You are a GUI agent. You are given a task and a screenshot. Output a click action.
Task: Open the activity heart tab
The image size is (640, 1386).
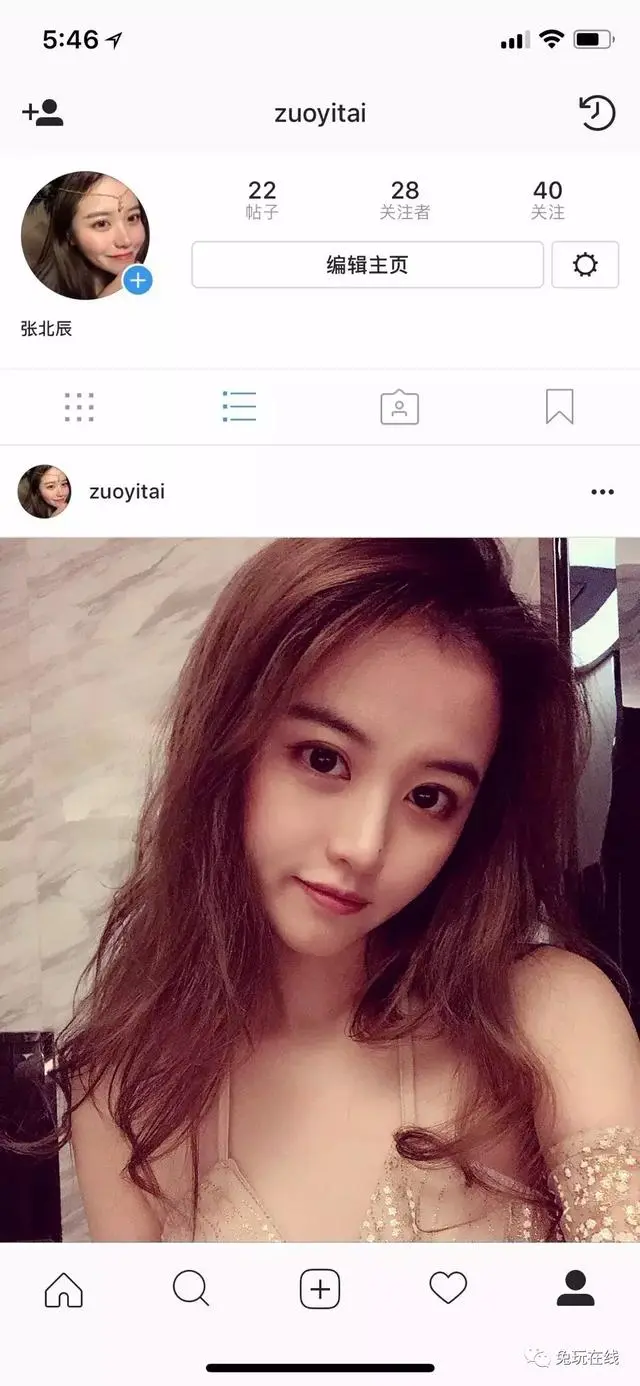448,1289
